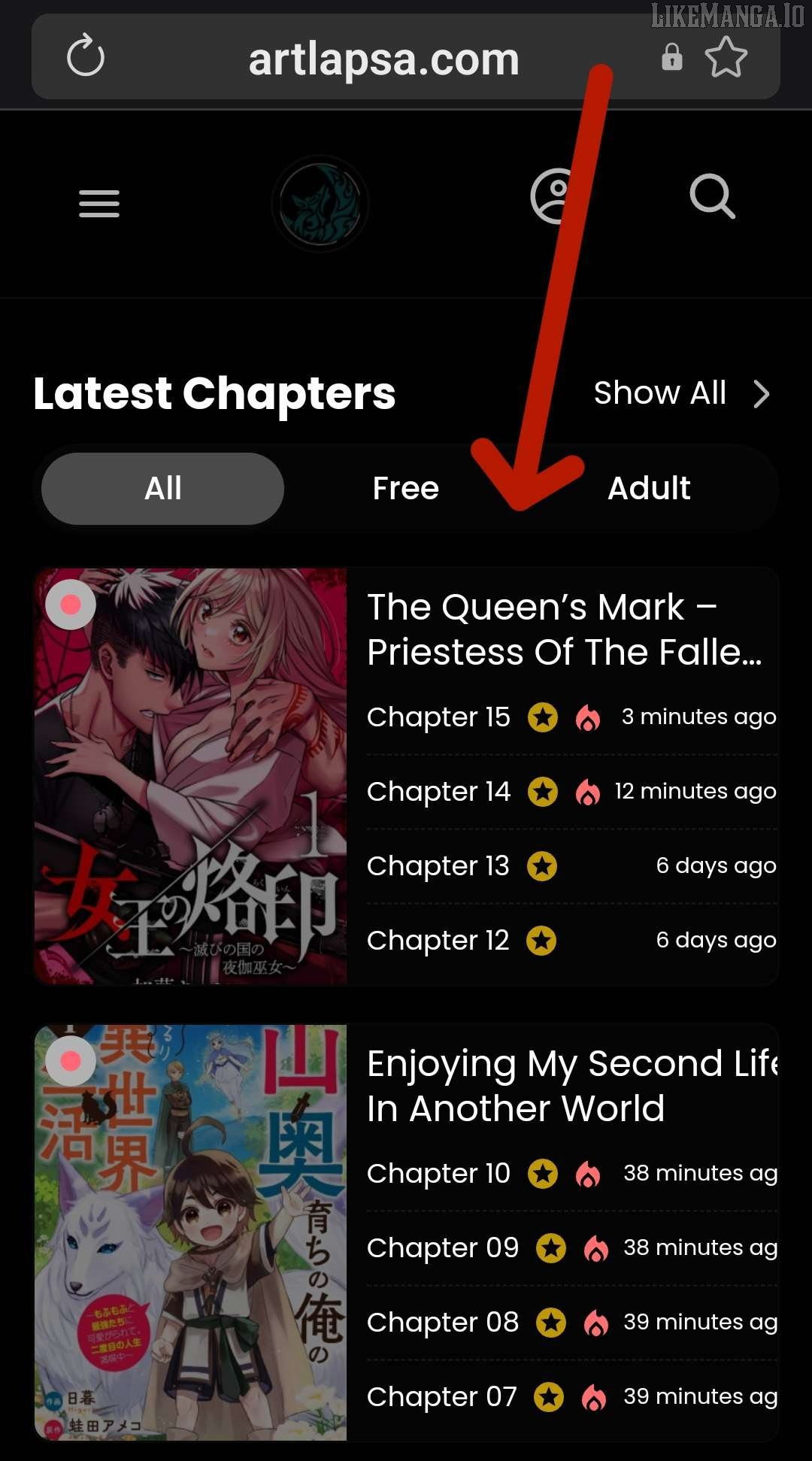This screenshot has width=812, height=1461.
Task: Open Enjoying My Second Life cover image
Action: click(x=191, y=1232)
